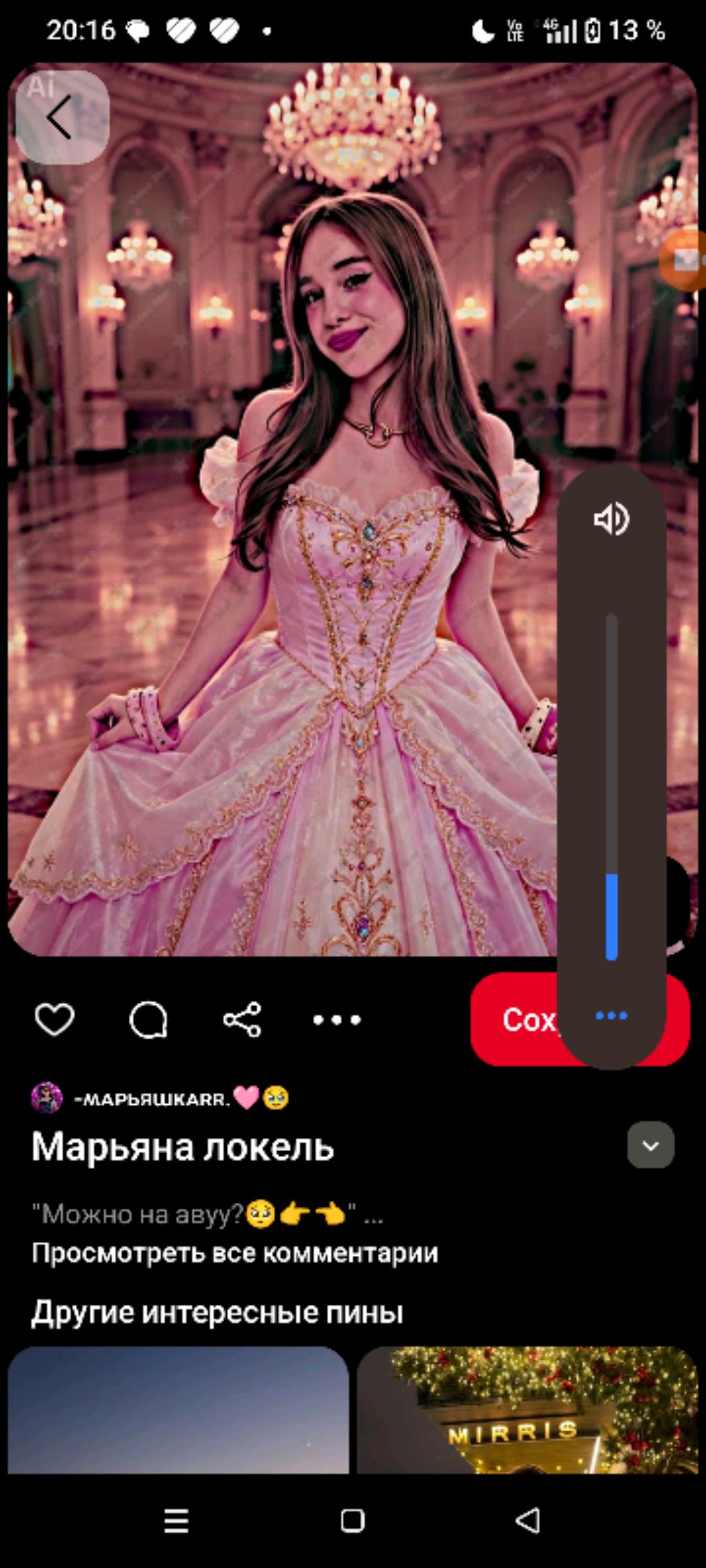Image resolution: width=706 pixels, height=1568 pixels.
Task: Open the three-dot menu next to share
Action: point(336,1019)
